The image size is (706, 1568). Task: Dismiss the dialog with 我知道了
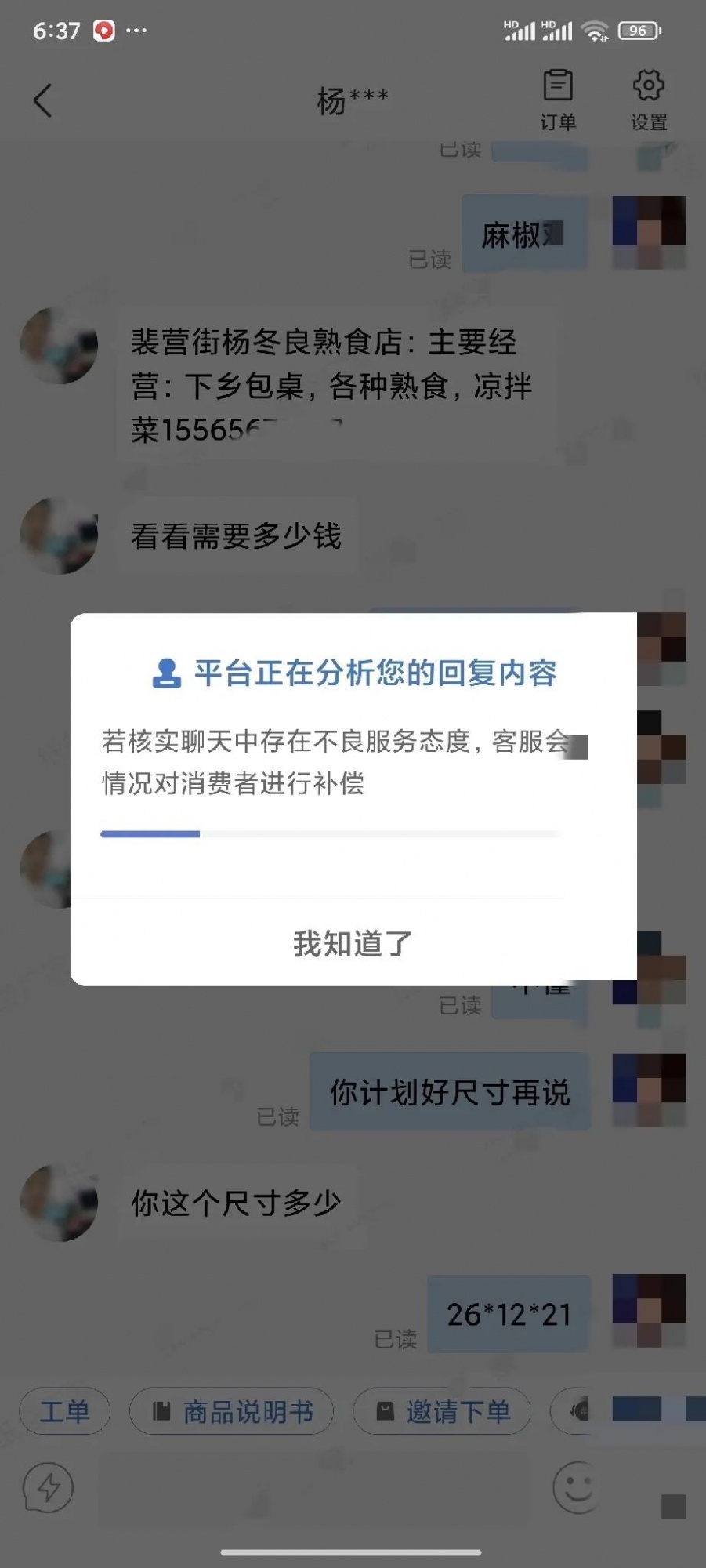(353, 943)
